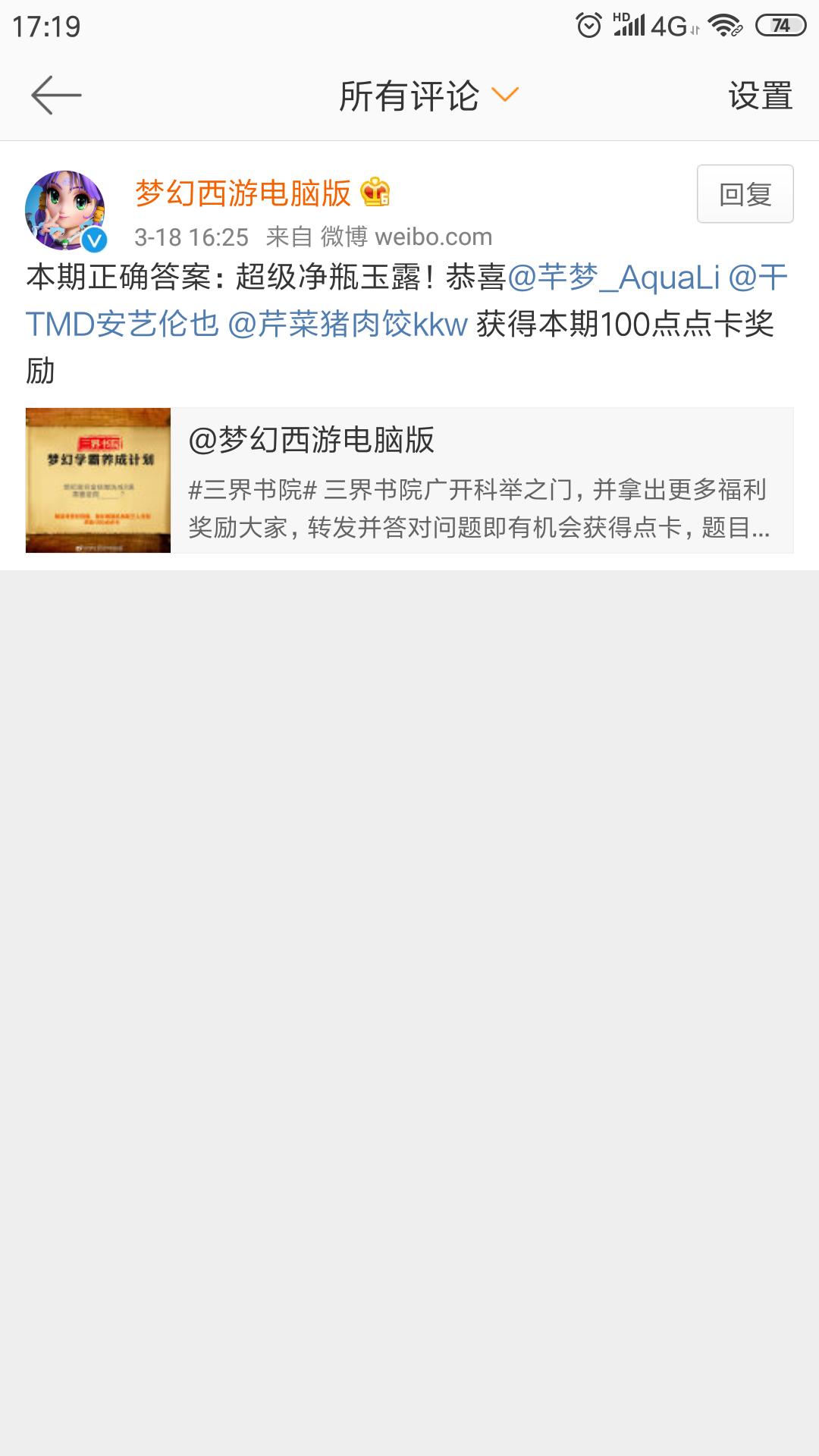Open the original 三界书院 post card
The width and height of the screenshot is (819, 1456).
pyautogui.click(x=409, y=481)
